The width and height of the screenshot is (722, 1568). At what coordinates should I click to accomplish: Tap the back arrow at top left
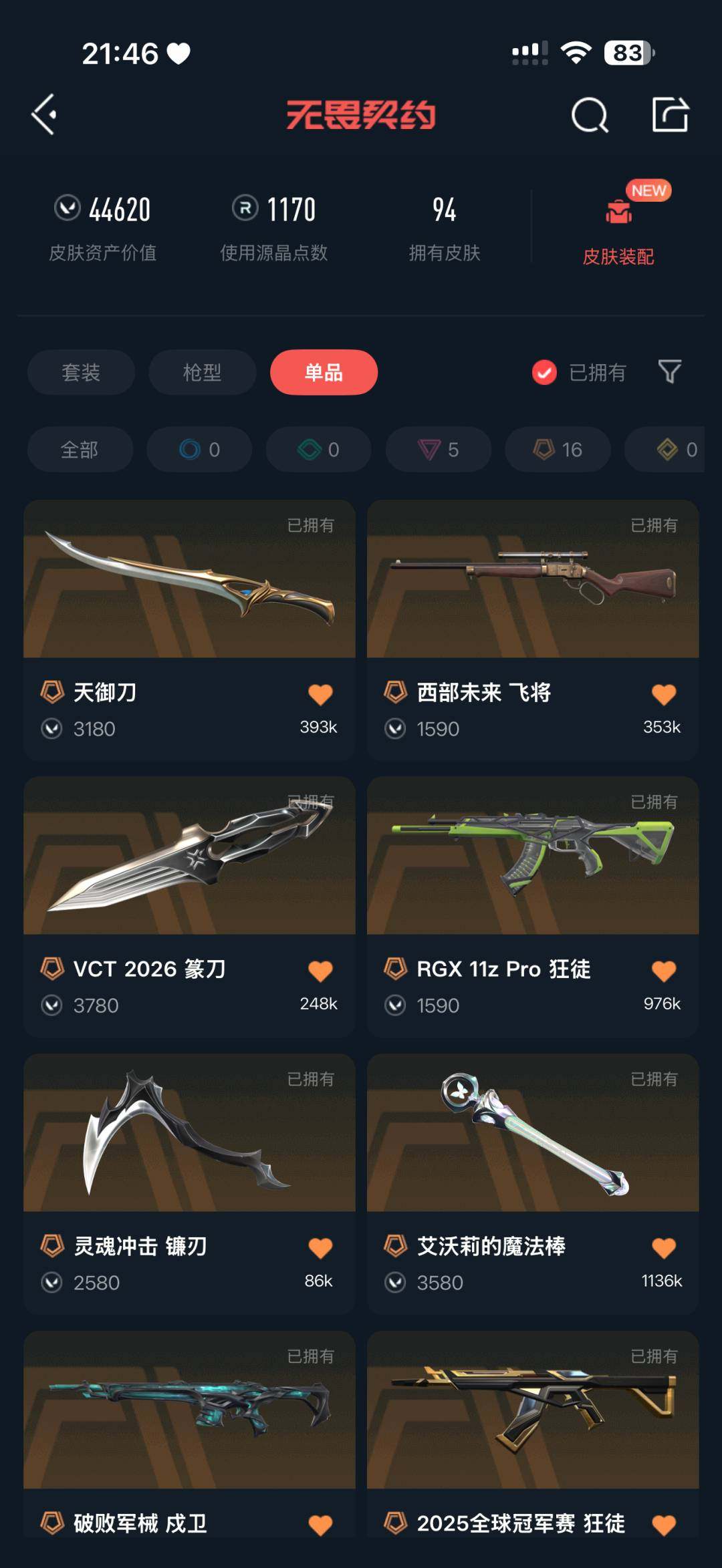(45, 114)
